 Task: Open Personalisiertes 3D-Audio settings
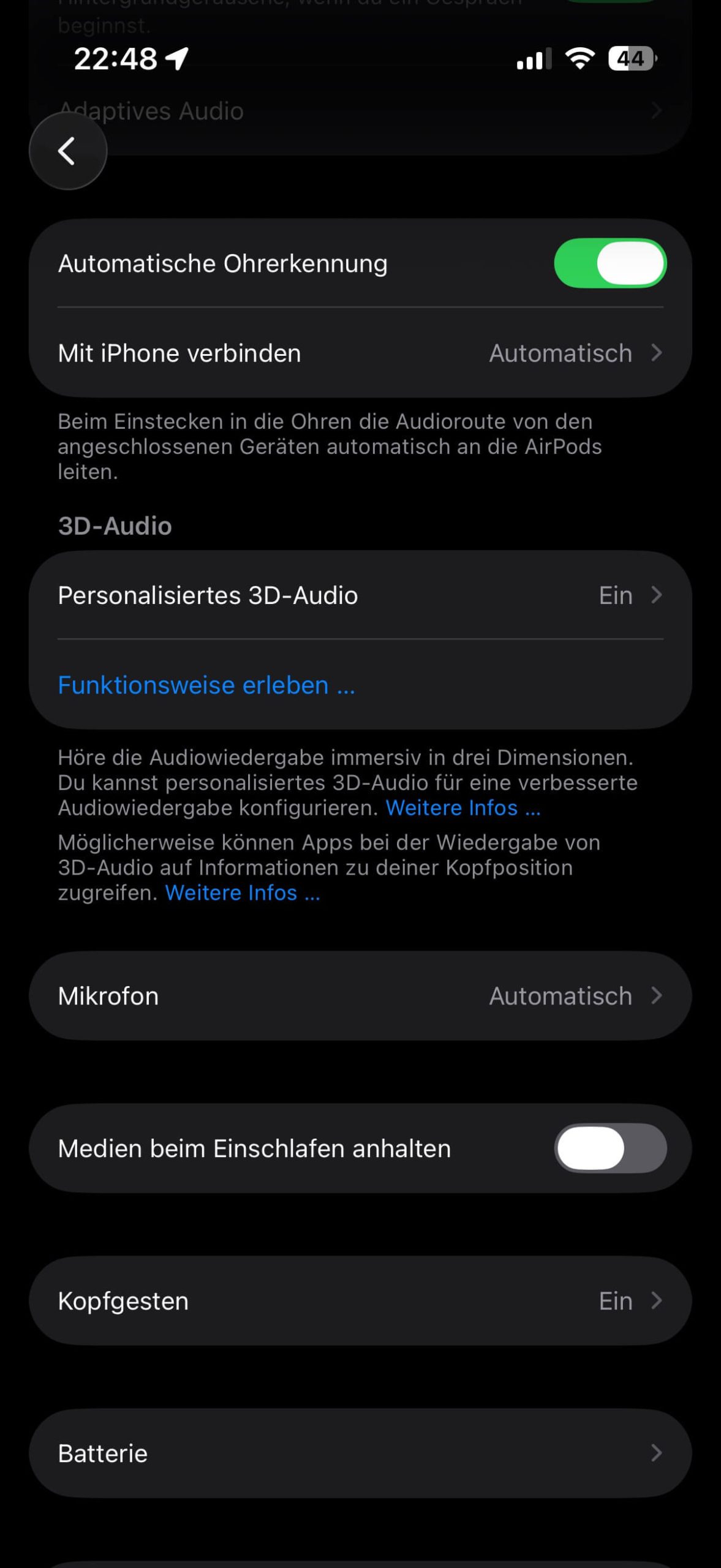click(x=360, y=595)
